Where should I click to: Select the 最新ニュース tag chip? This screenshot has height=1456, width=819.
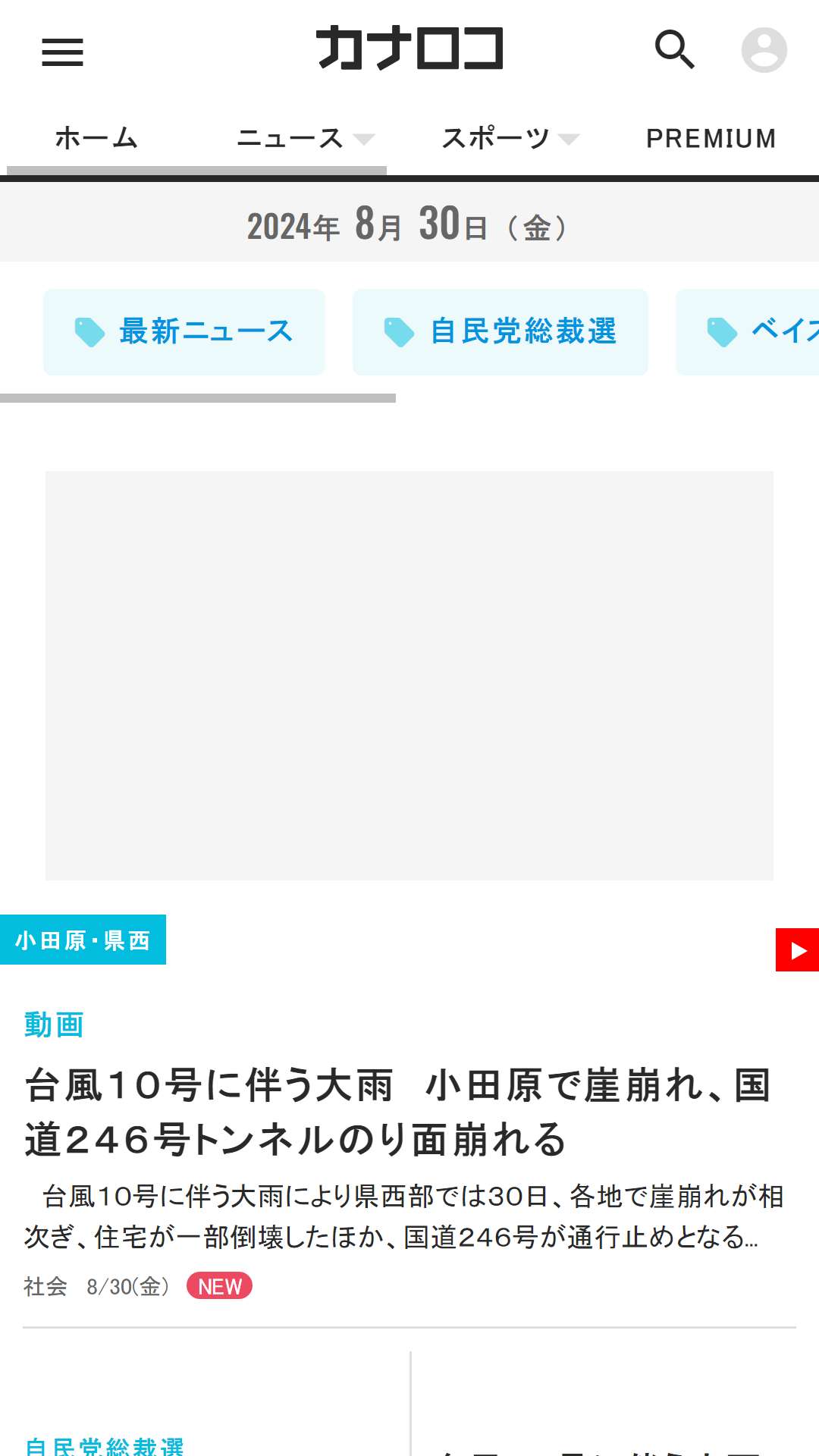[x=184, y=332]
